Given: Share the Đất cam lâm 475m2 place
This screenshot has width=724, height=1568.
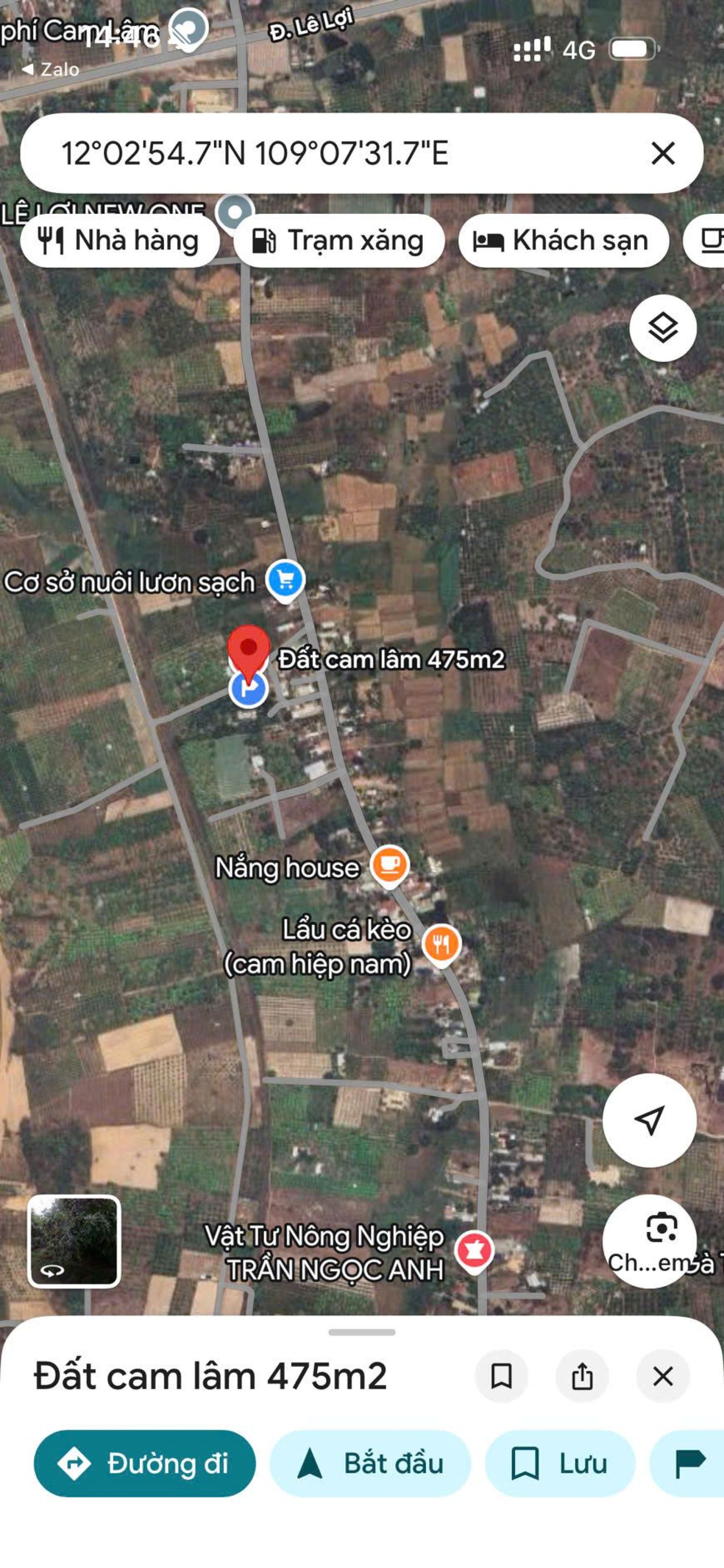Looking at the screenshot, I should [x=582, y=1376].
